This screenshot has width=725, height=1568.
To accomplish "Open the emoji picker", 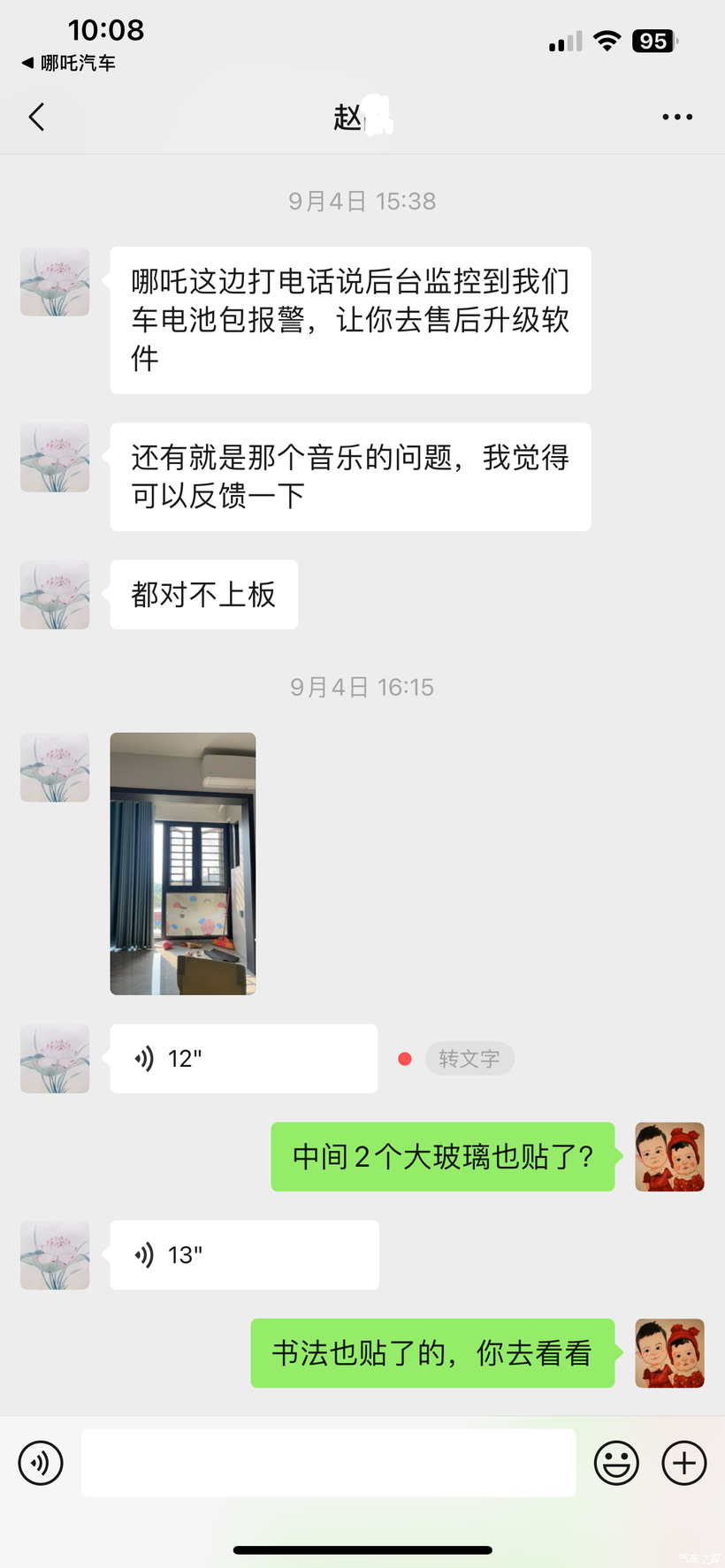I will click(616, 1463).
